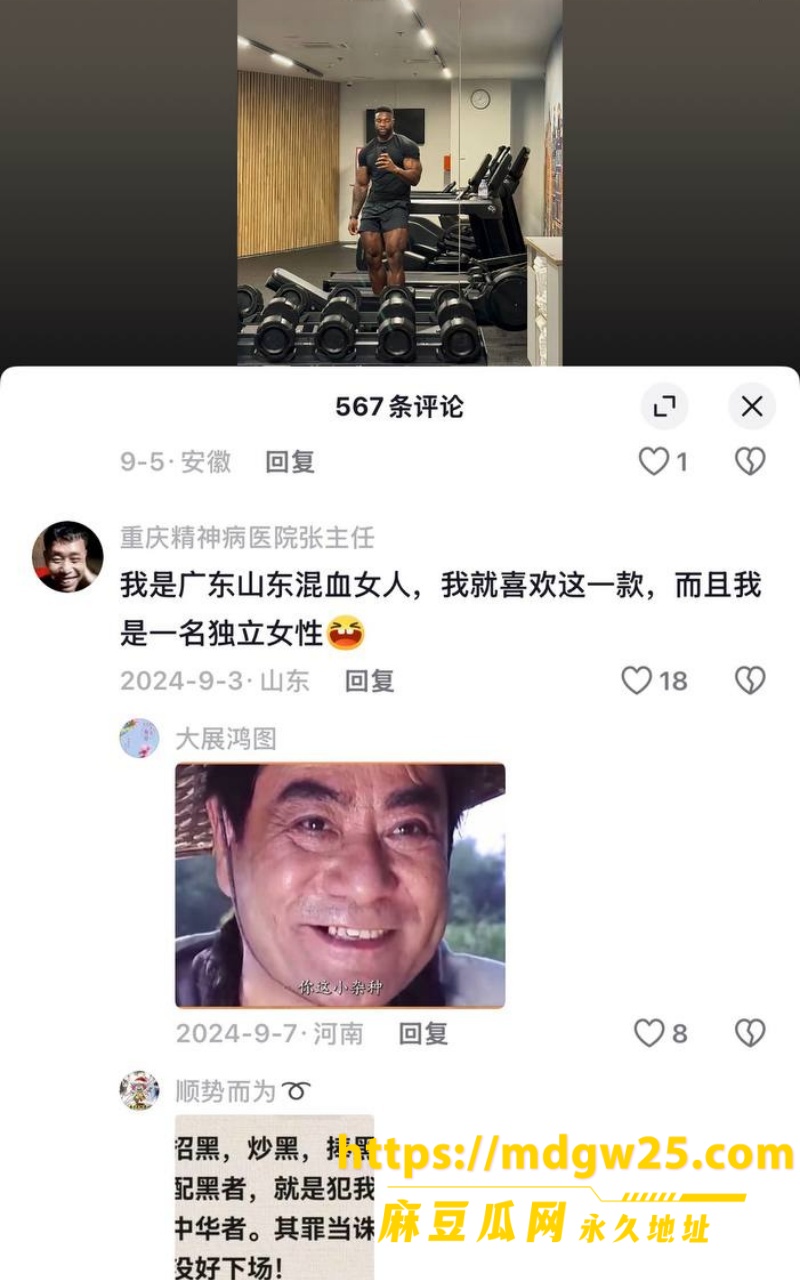This screenshot has width=800, height=1280.
Task: Tap the gym video above the comments
Action: [400, 183]
